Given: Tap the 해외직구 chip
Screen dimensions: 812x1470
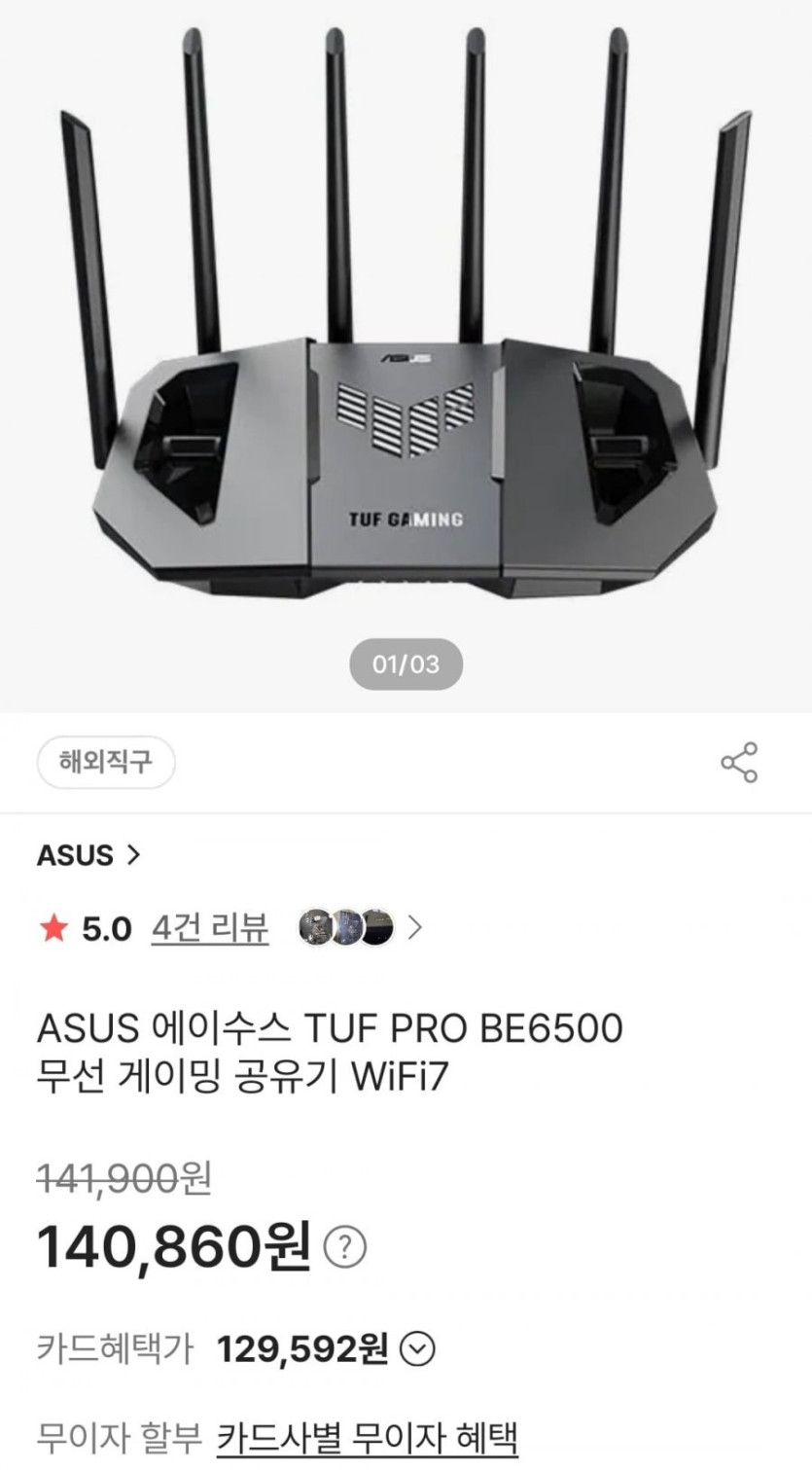Looking at the screenshot, I should [106, 762].
